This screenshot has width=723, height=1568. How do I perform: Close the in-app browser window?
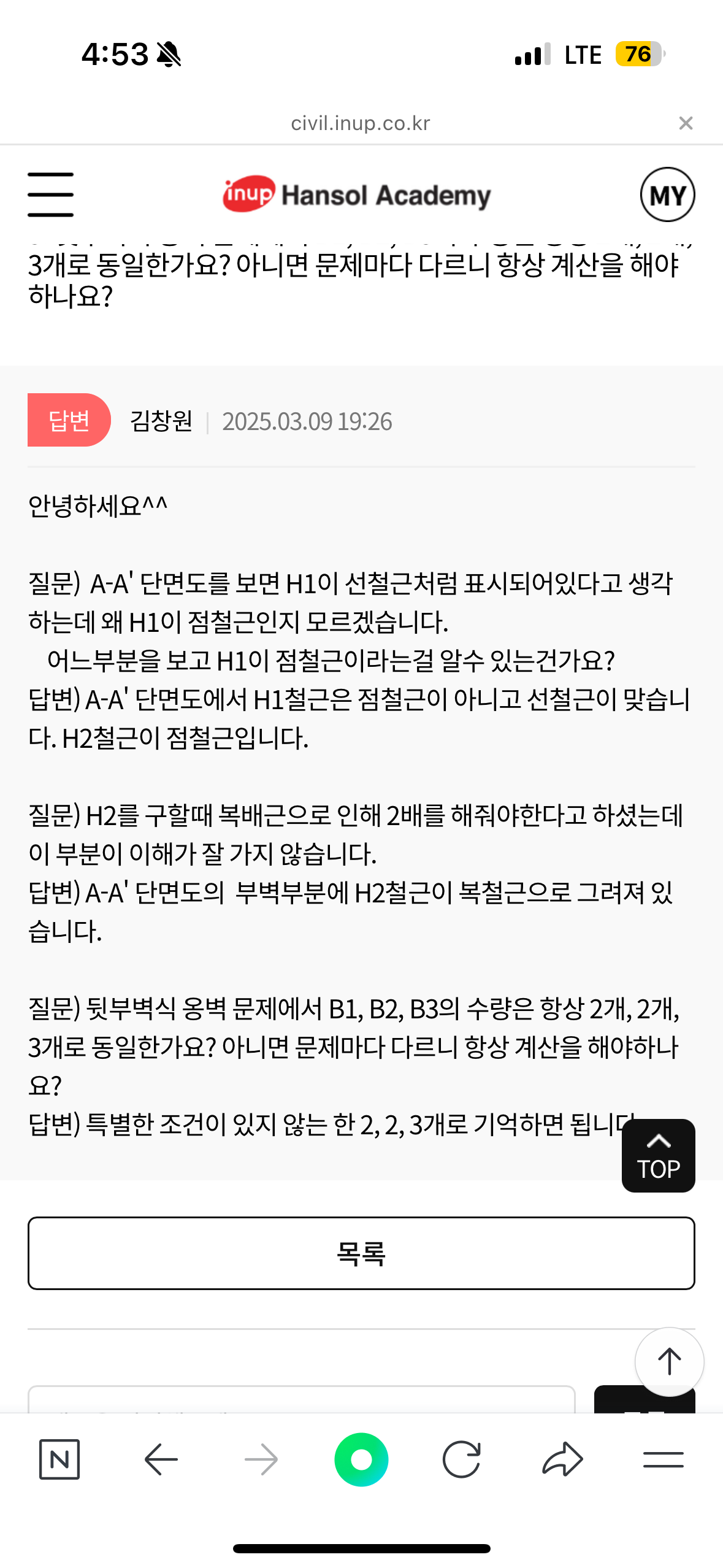tap(686, 123)
